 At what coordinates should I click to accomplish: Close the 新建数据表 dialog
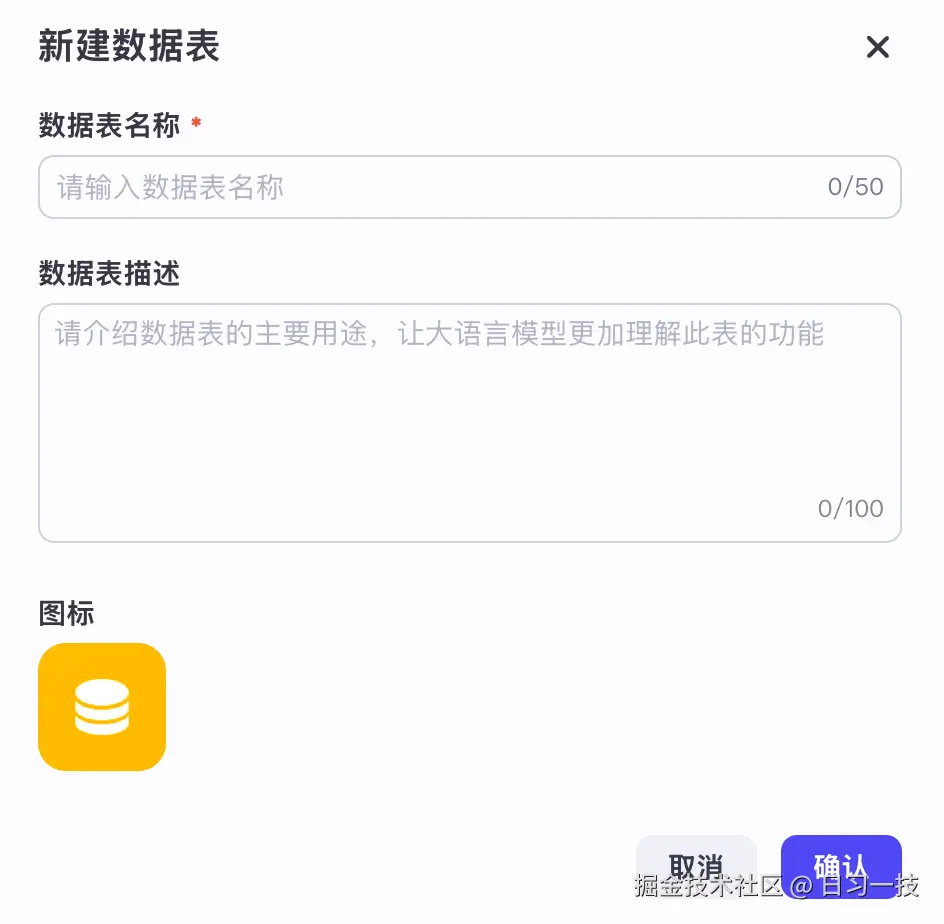(877, 47)
